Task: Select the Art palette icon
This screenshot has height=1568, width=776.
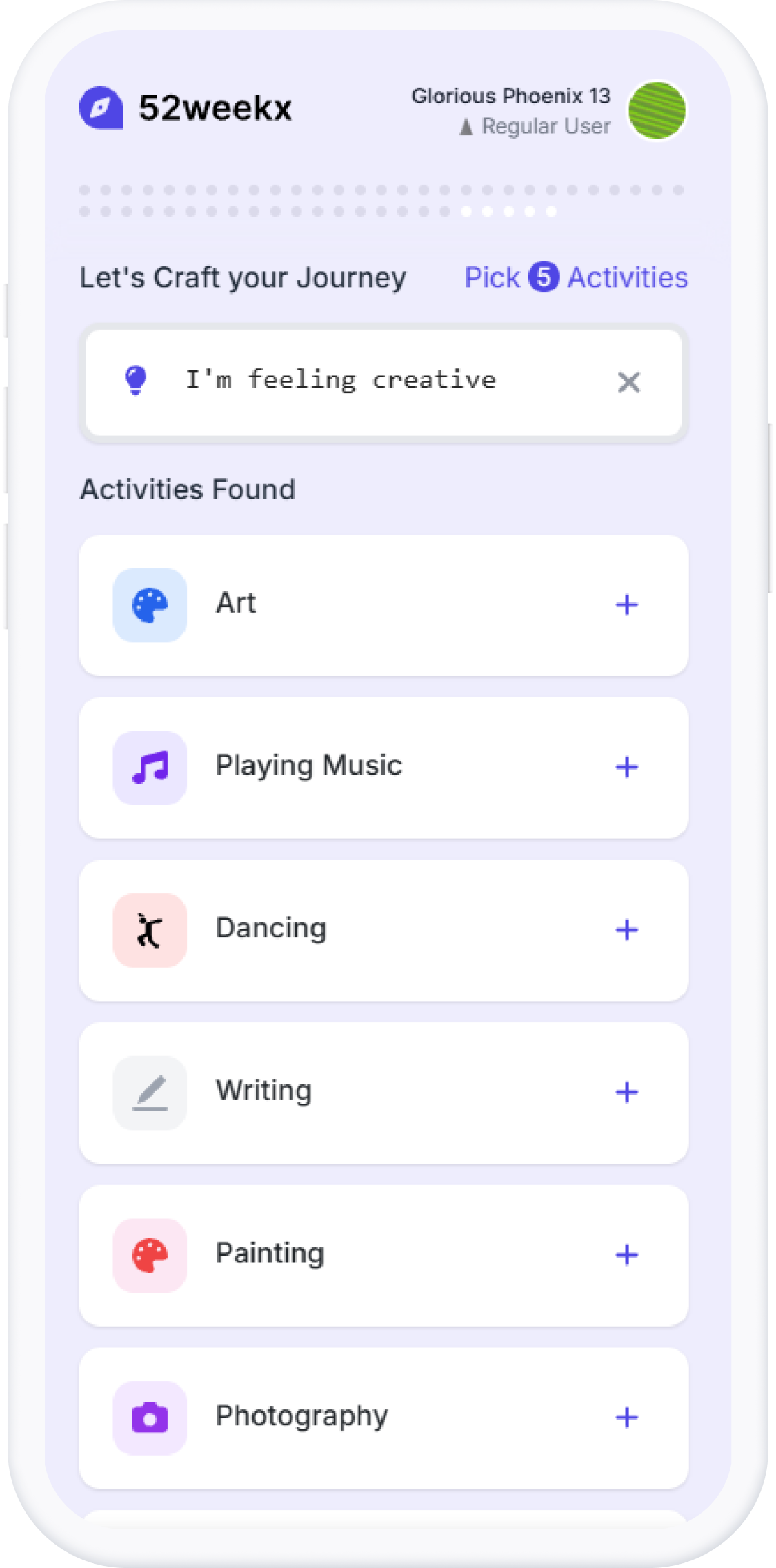Action: click(x=149, y=605)
